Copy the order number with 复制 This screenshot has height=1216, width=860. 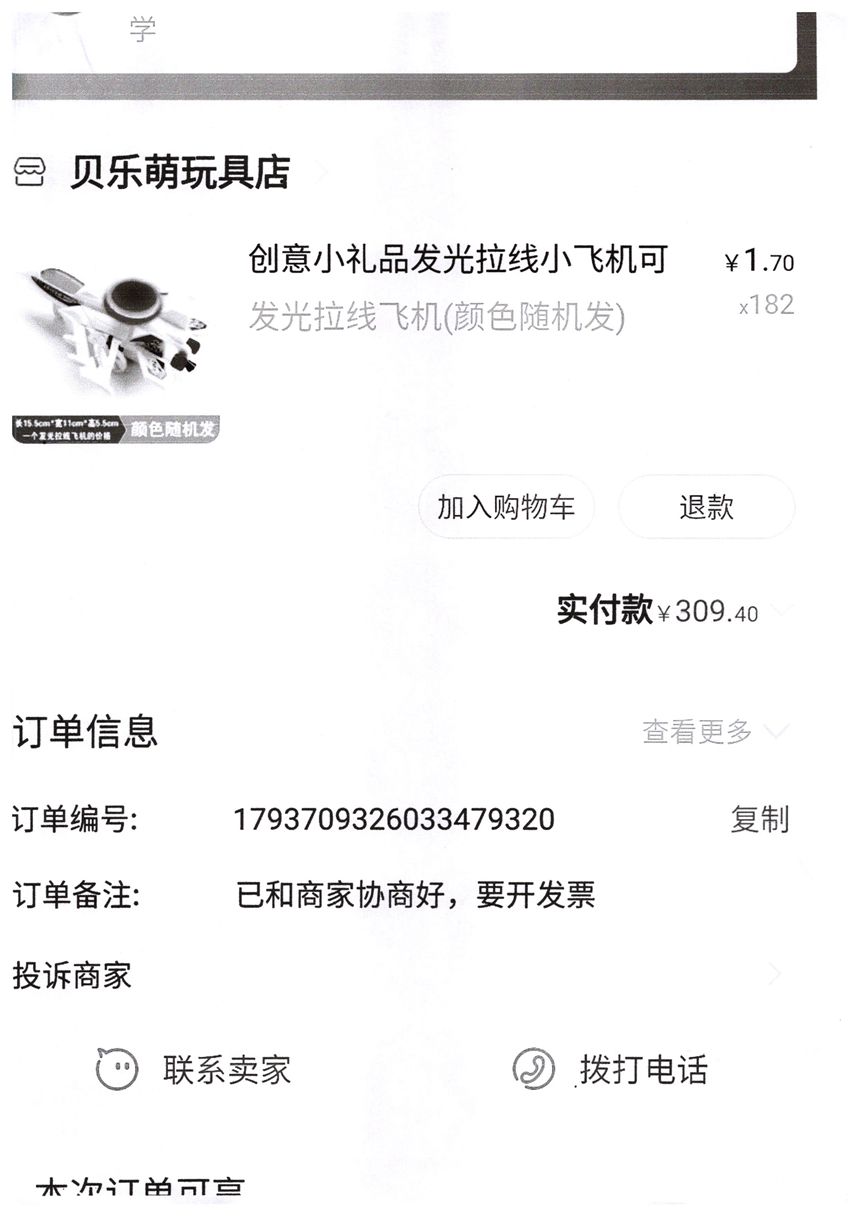point(759,820)
